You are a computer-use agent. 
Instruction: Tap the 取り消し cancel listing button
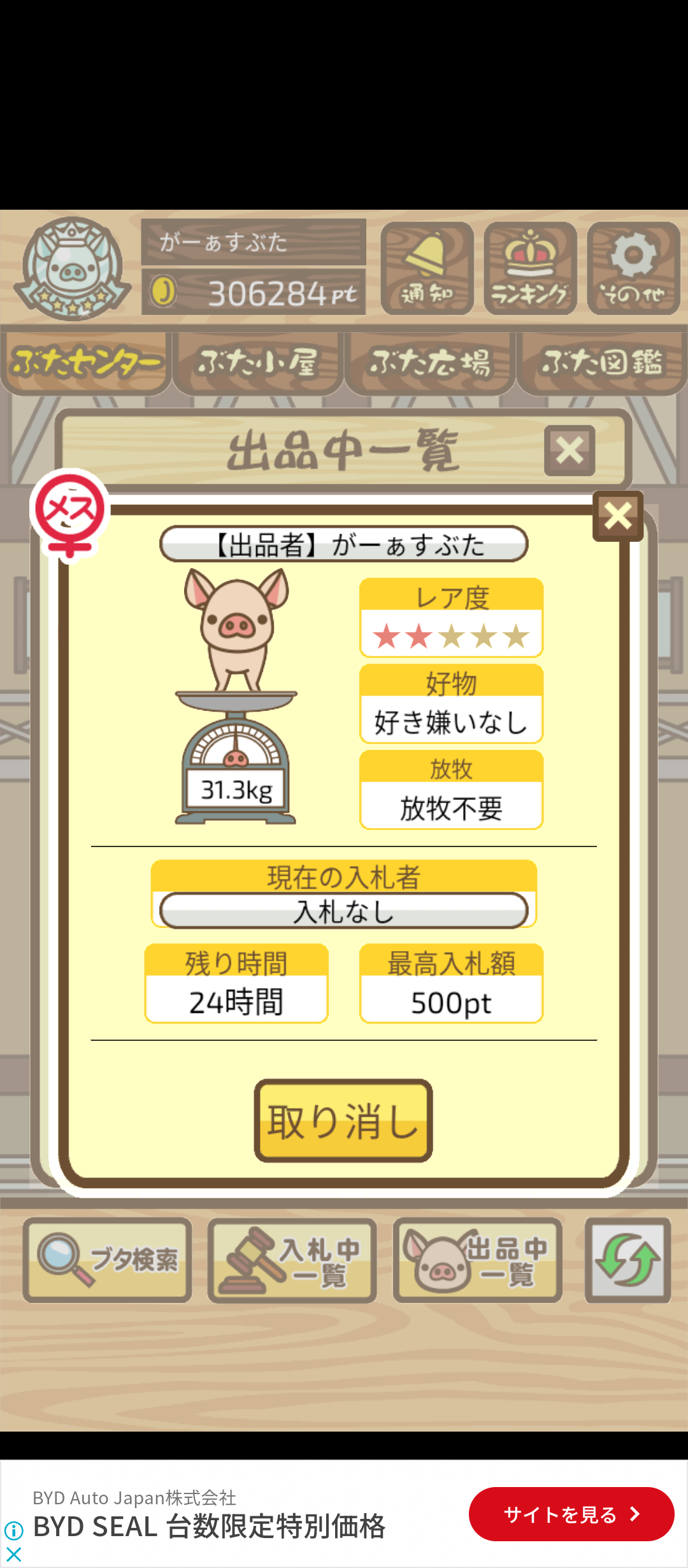[x=343, y=1120]
